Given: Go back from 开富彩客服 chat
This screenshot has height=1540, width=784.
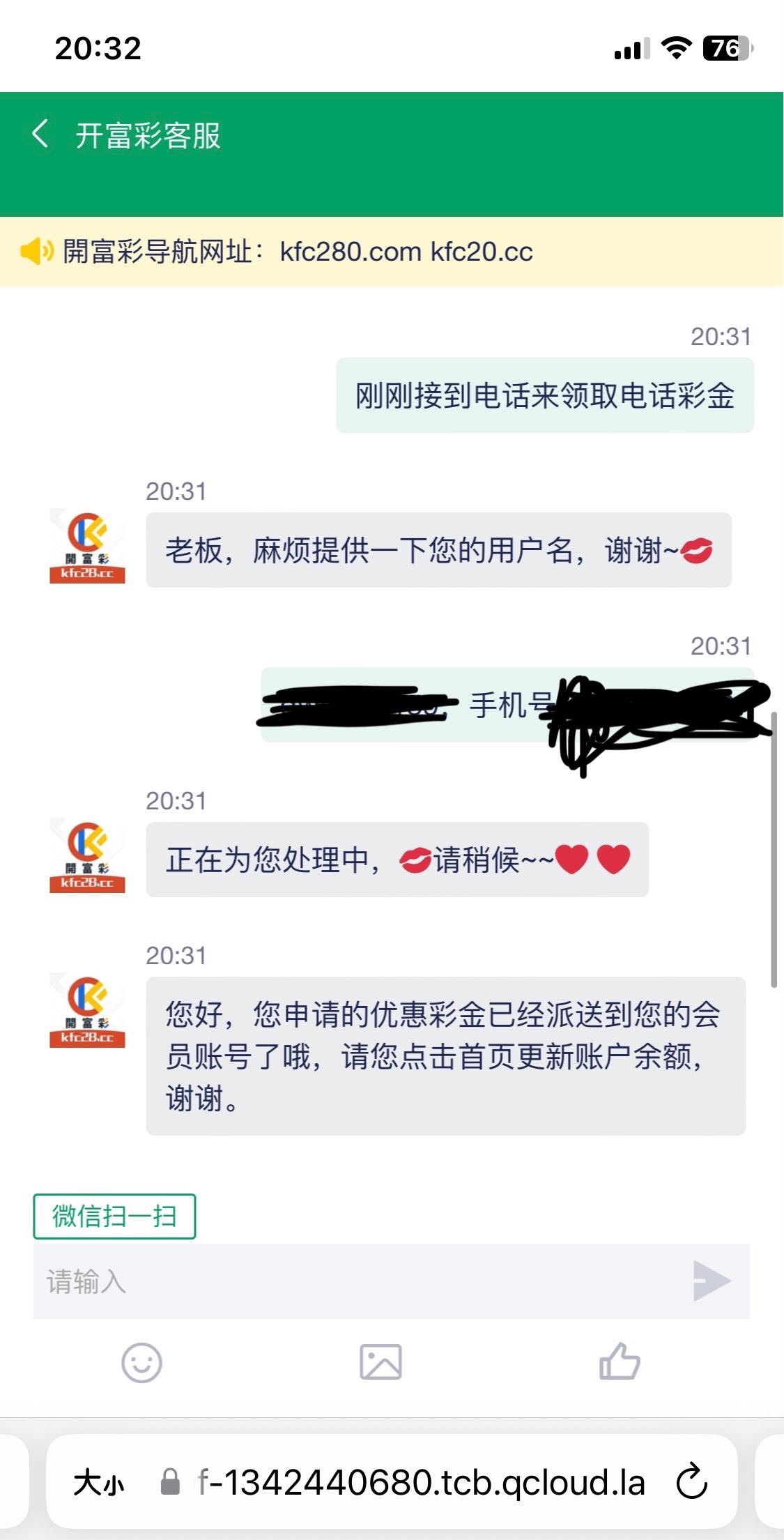Looking at the screenshot, I should pos(40,134).
